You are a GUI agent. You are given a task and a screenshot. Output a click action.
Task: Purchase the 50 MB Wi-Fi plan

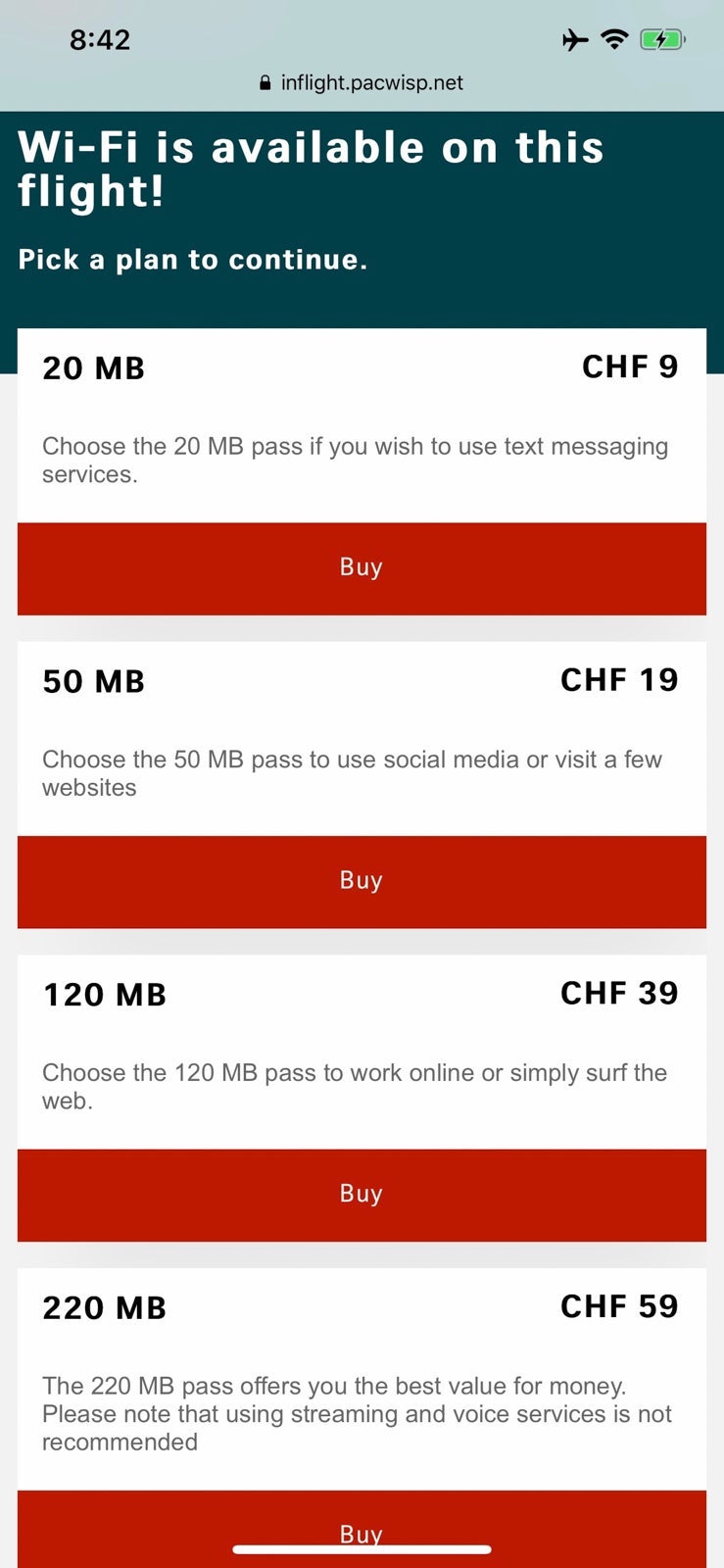(x=362, y=882)
